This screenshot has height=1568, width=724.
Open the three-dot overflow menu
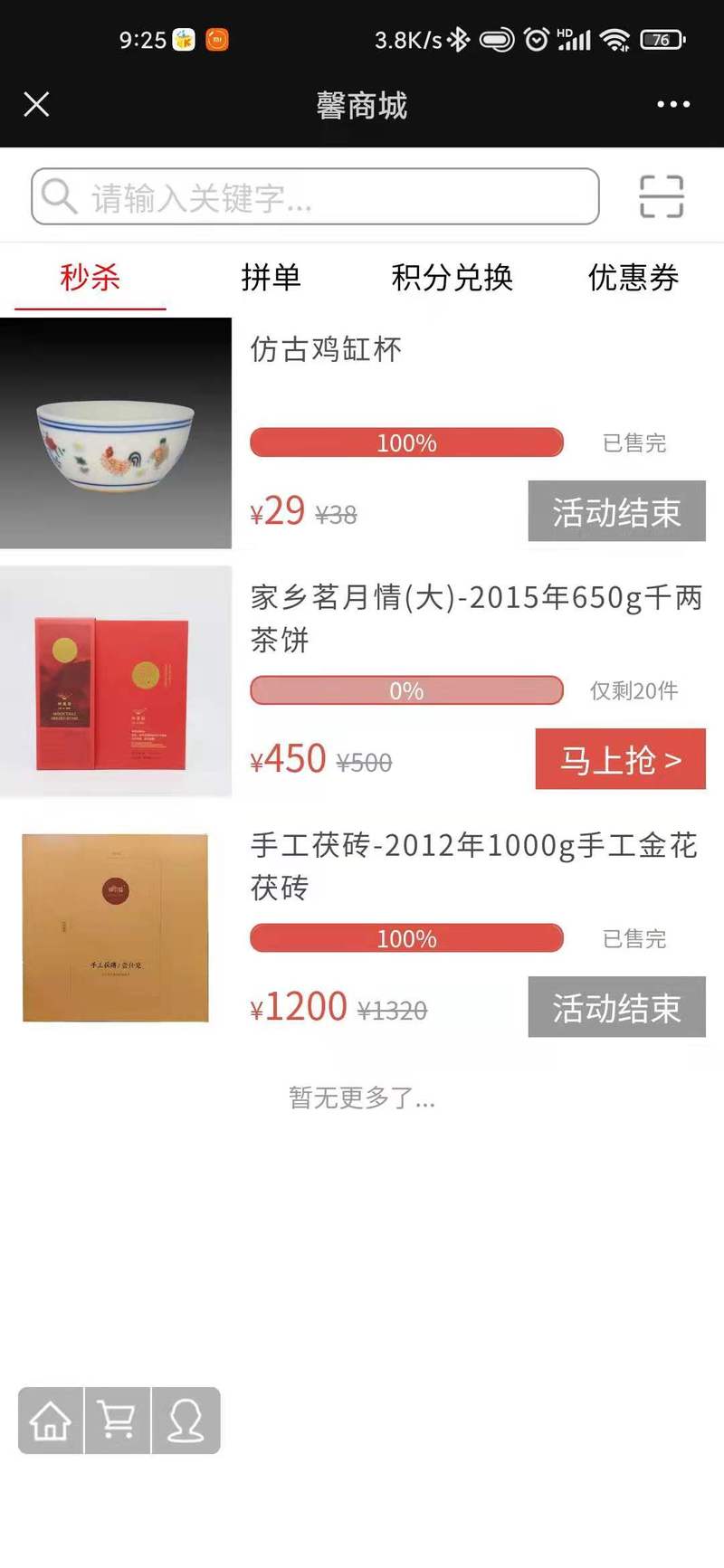[673, 105]
